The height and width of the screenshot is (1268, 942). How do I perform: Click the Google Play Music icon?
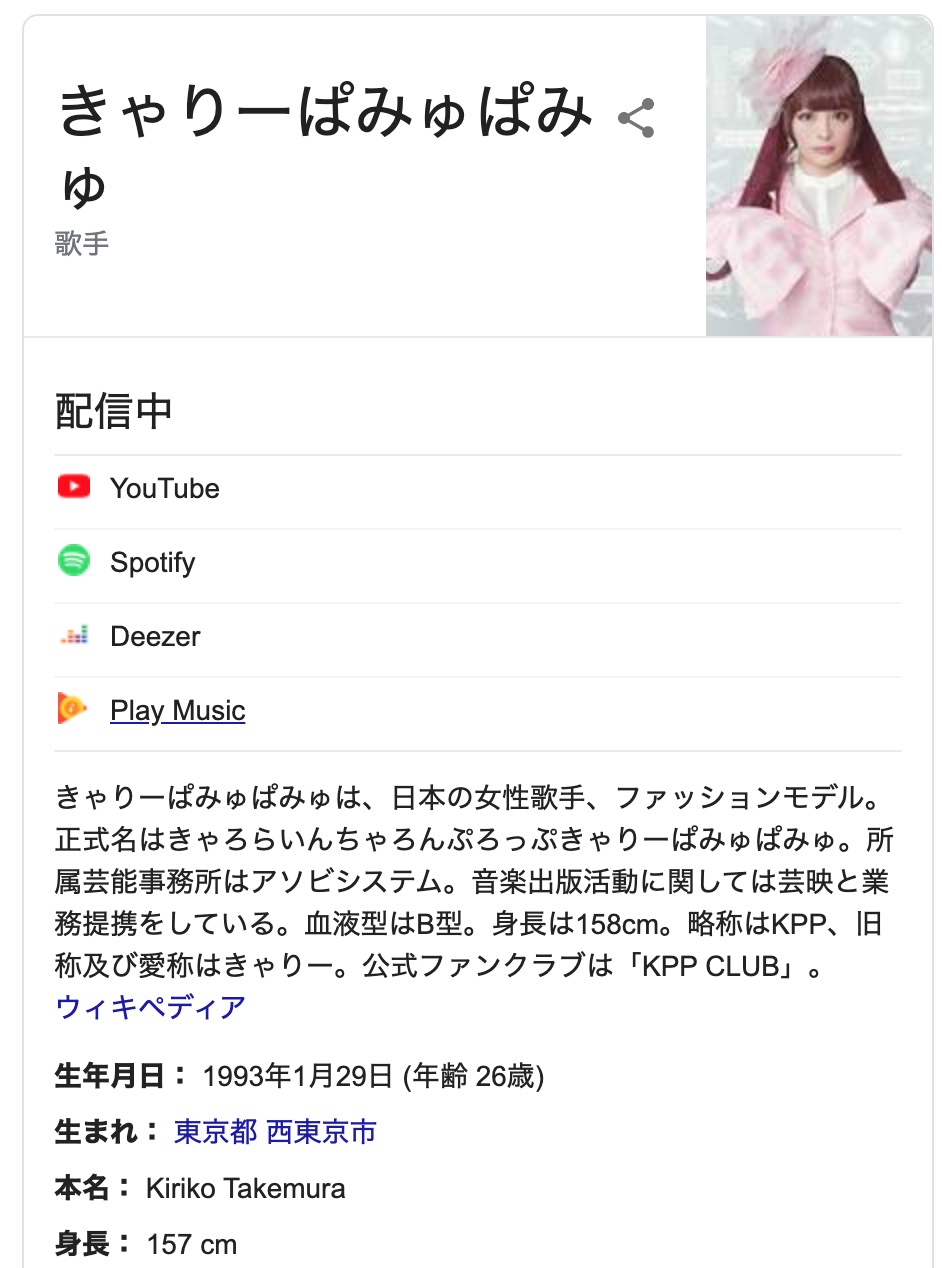pos(74,710)
